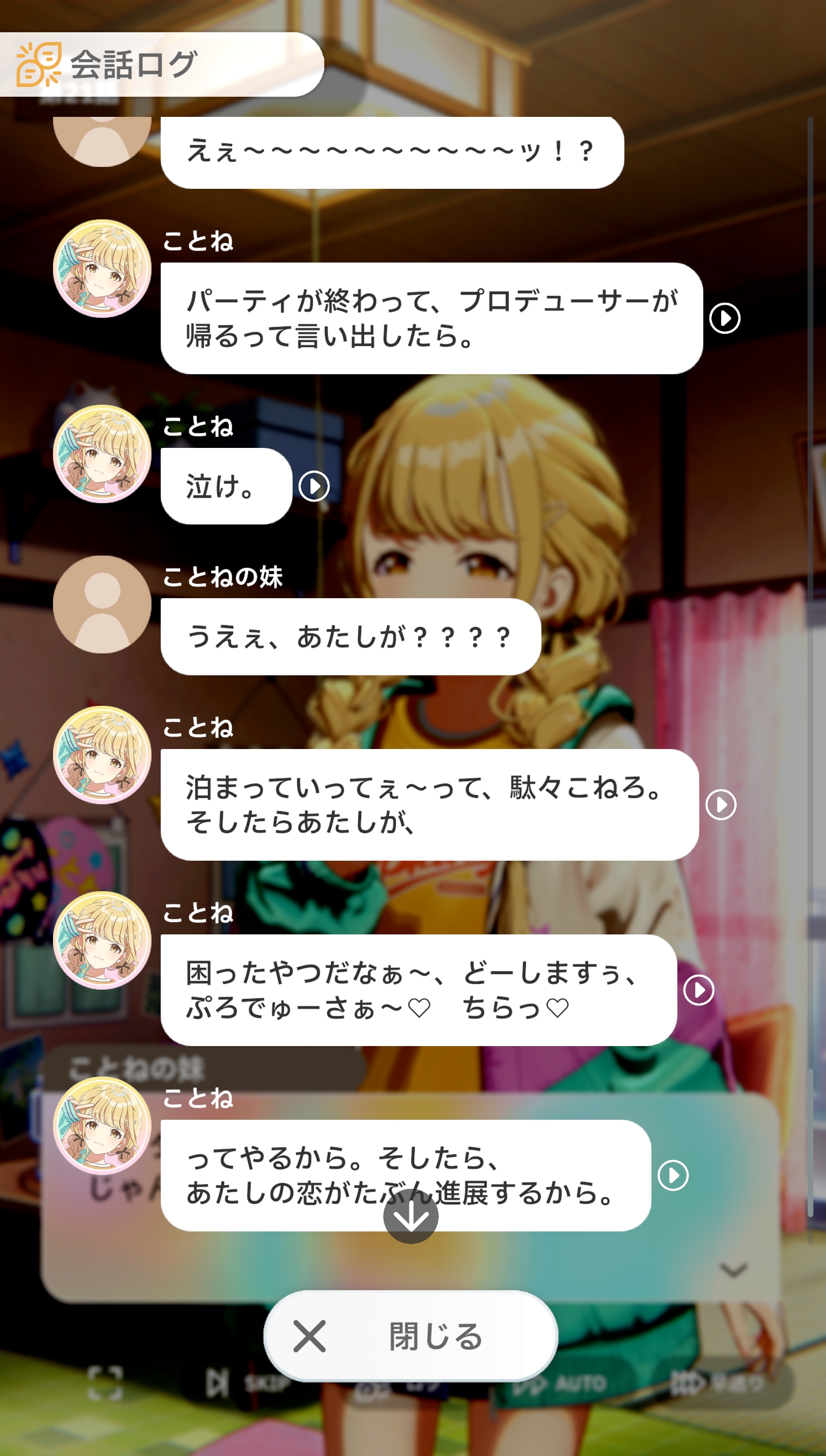Screen dimensions: 826x1456
Task: Replay voice for 'ってやるから。そしたら' line
Action: coord(673,1175)
